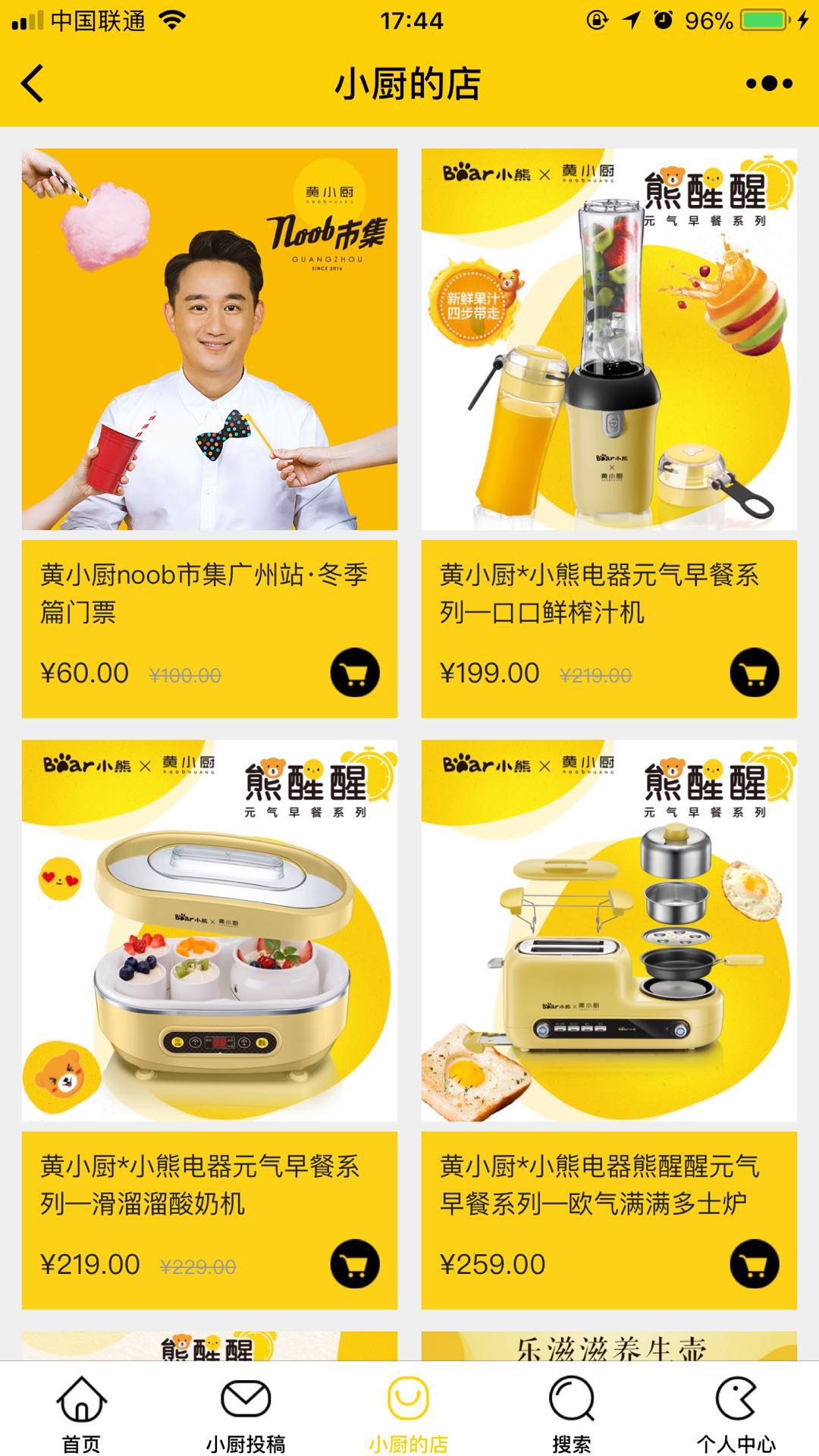Open the 口口鲜榨汁机 juicer product card
The width and height of the screenshot is (819, 1456).
(x=609, y=433)
